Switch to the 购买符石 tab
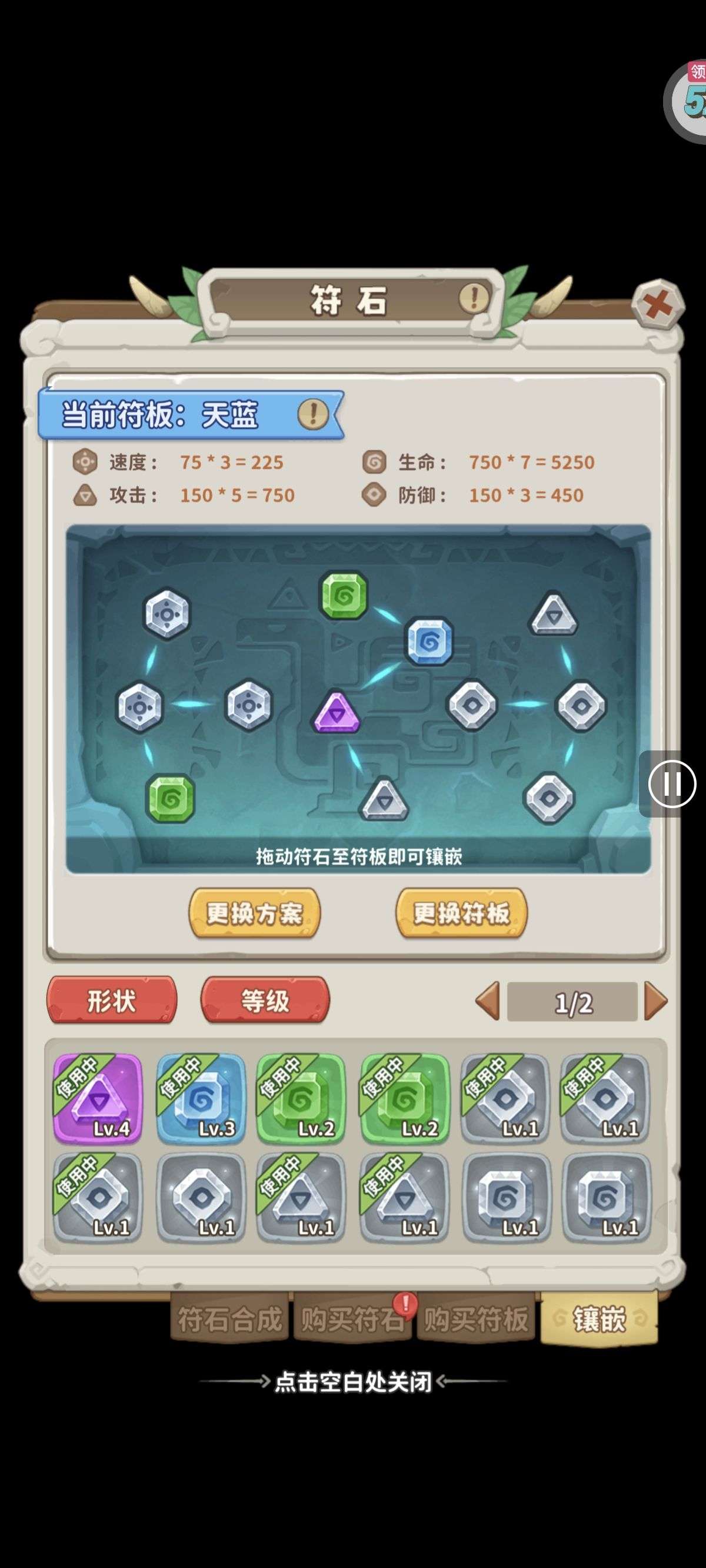Viewport: 706px width, 1568px height. [353, 1319]
